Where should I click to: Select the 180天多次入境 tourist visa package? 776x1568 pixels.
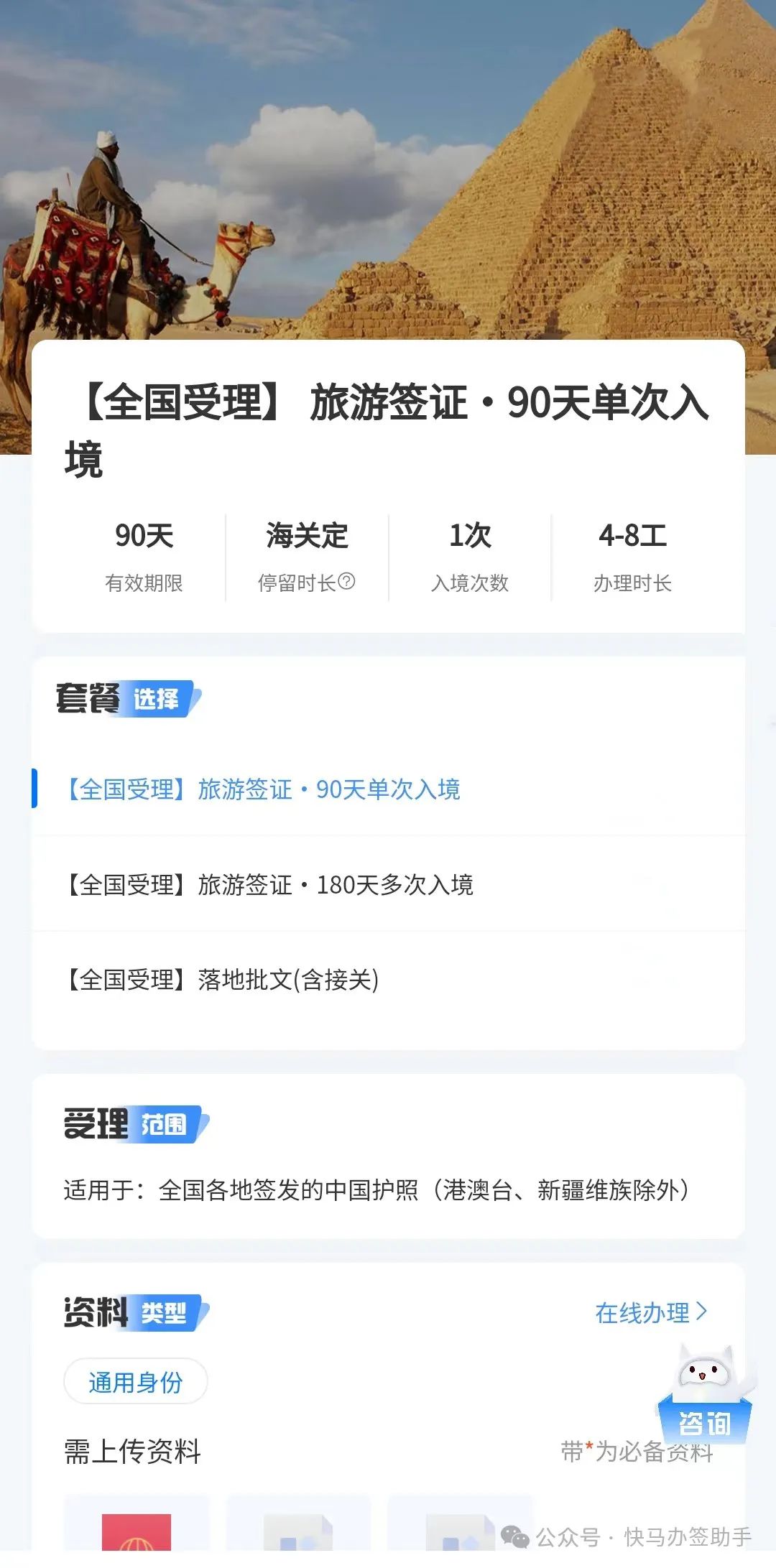tap(270, 884)
